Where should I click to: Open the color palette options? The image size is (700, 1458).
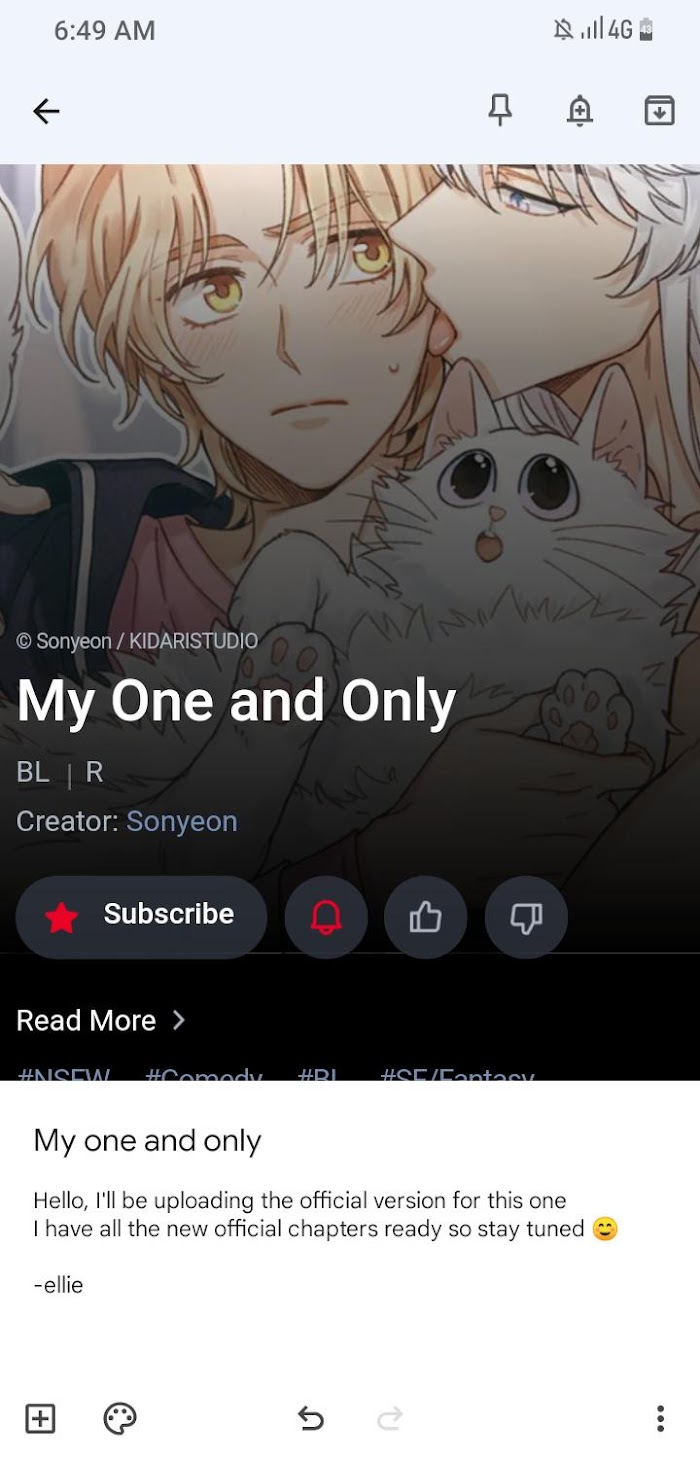coord(120,1418)
